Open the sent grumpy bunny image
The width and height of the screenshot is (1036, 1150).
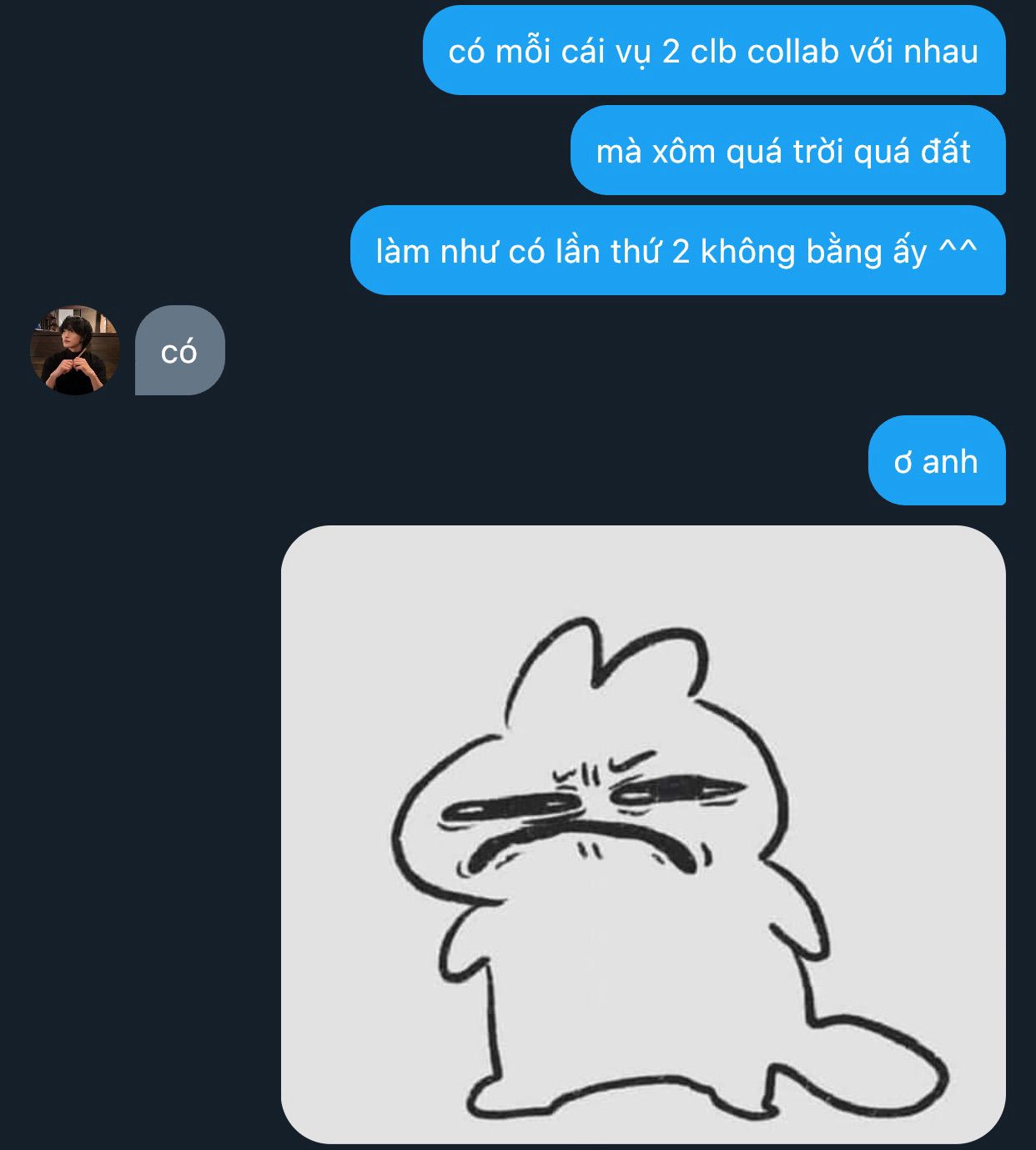pyautogui.click(x=643, y=834)
